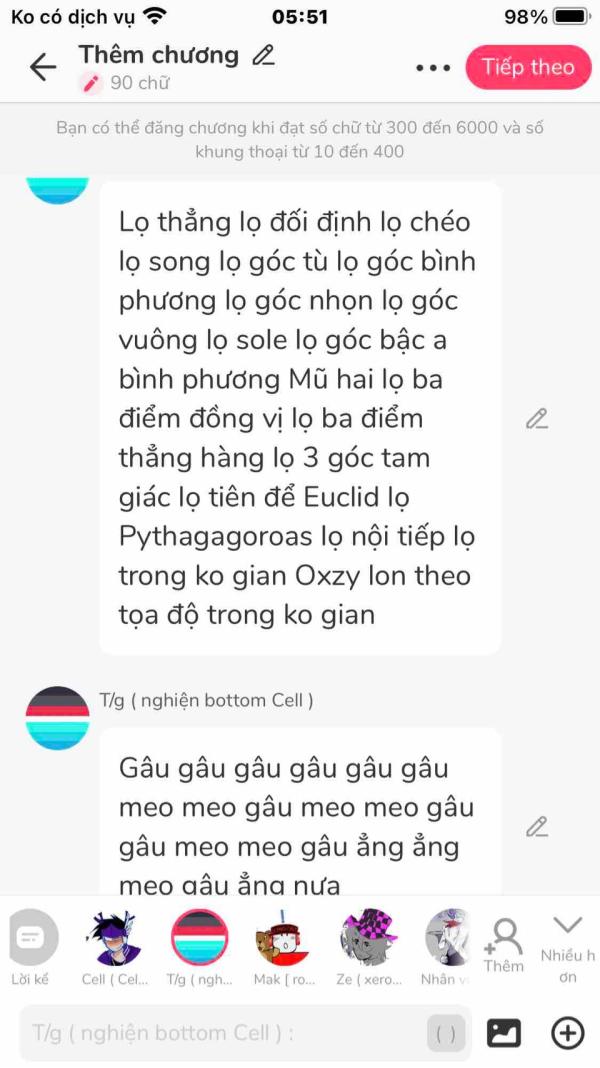Focus the message text input field
This screenshot has width=600, height=1068.
[x=225, y=1033]
